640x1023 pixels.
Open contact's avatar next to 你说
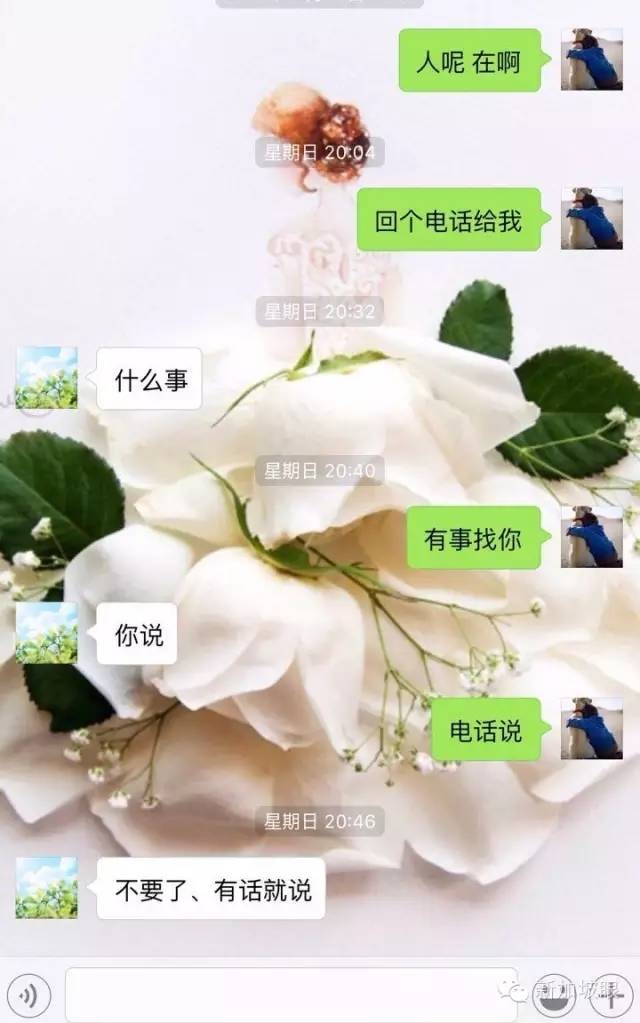point(46,633)
